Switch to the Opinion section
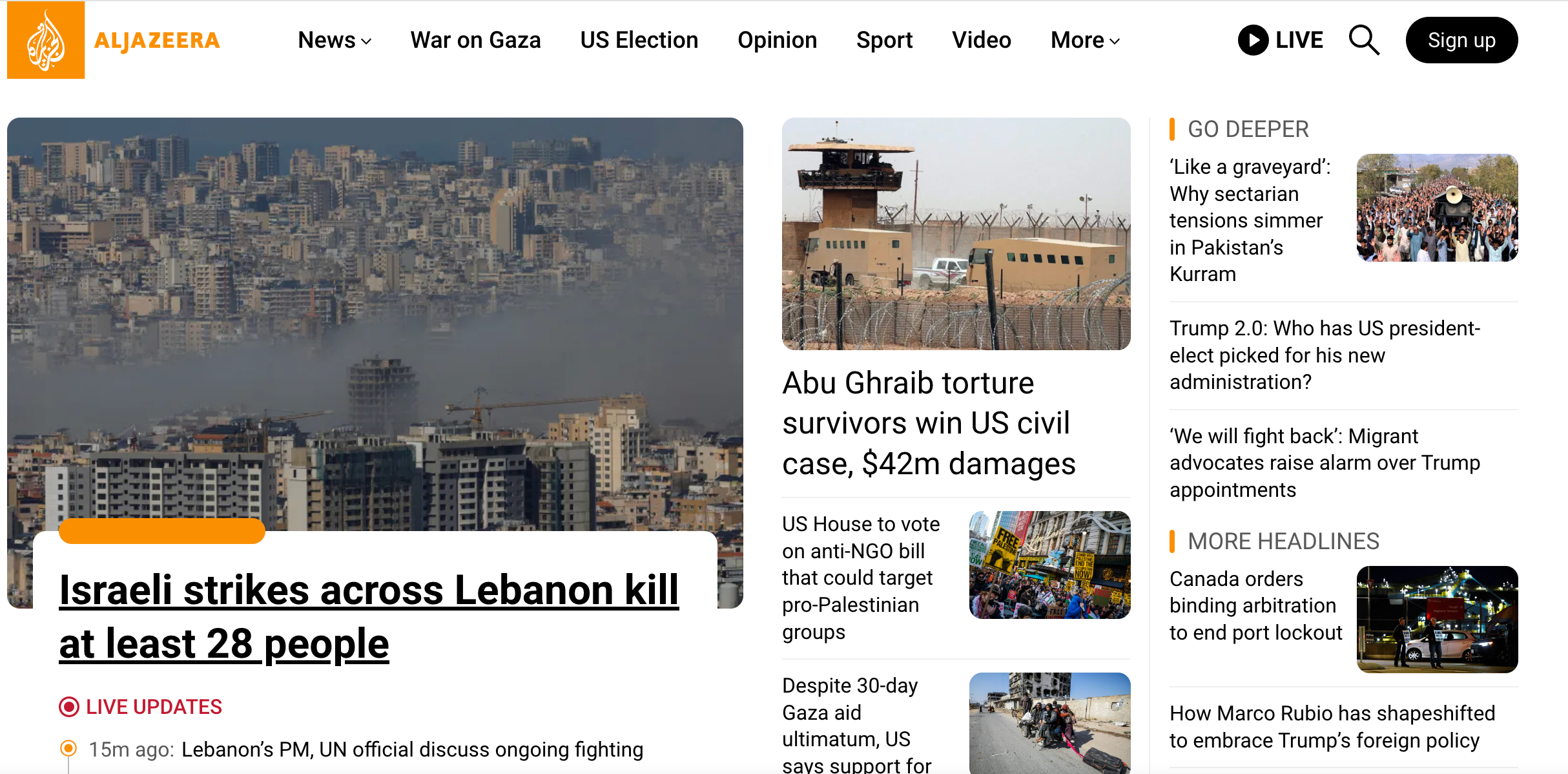The height and width of the screenshot is (774, 1568). 777,40
